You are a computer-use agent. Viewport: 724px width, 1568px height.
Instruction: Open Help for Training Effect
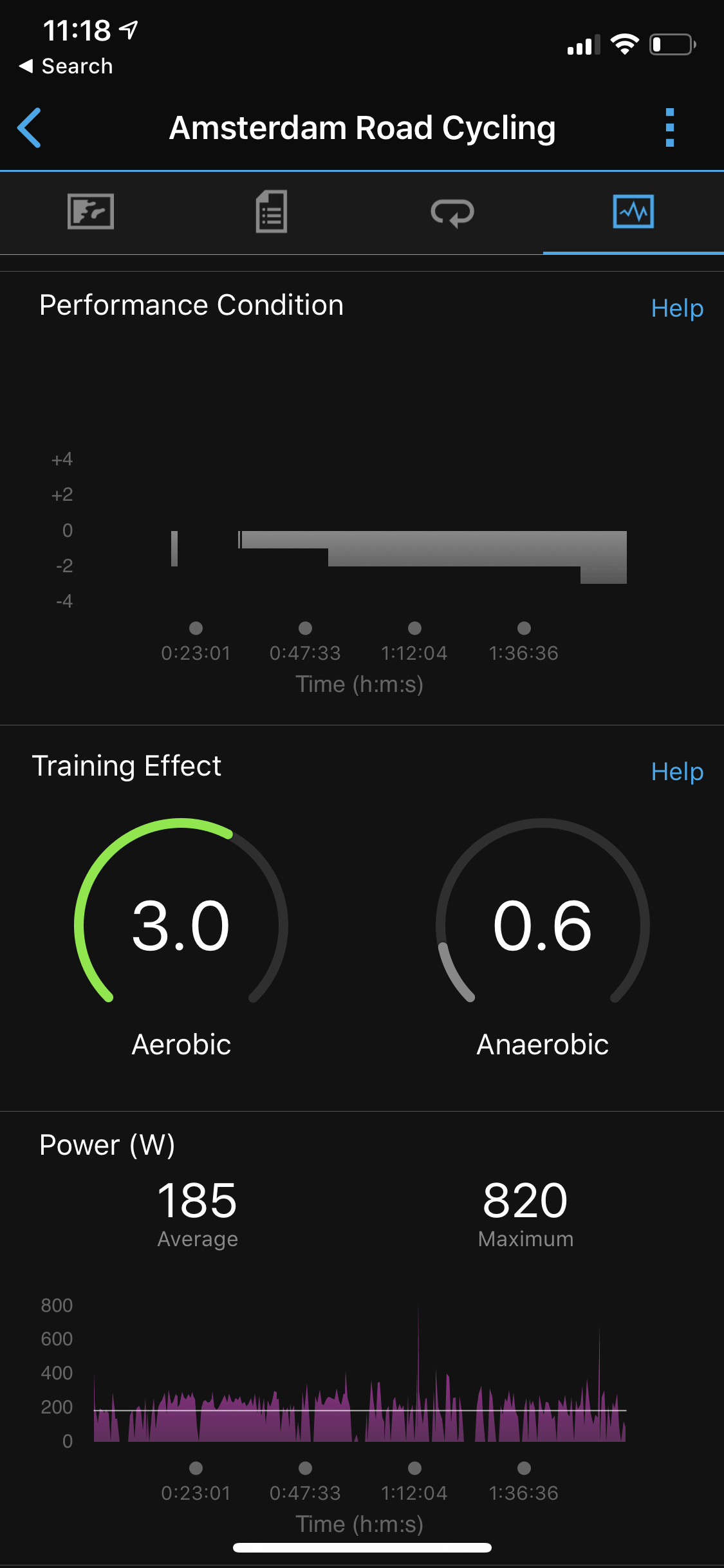click(677, 771)
